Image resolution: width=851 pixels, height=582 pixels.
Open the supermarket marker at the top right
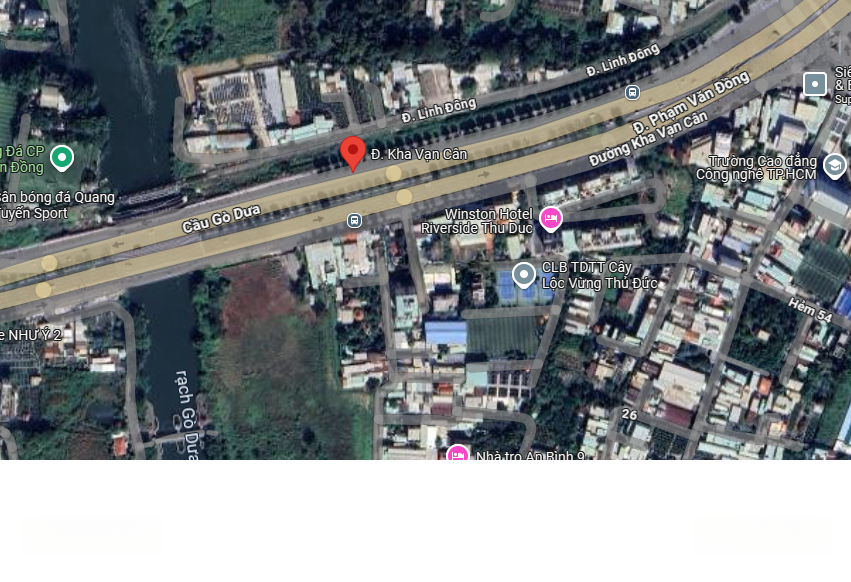tap(815, 83)
